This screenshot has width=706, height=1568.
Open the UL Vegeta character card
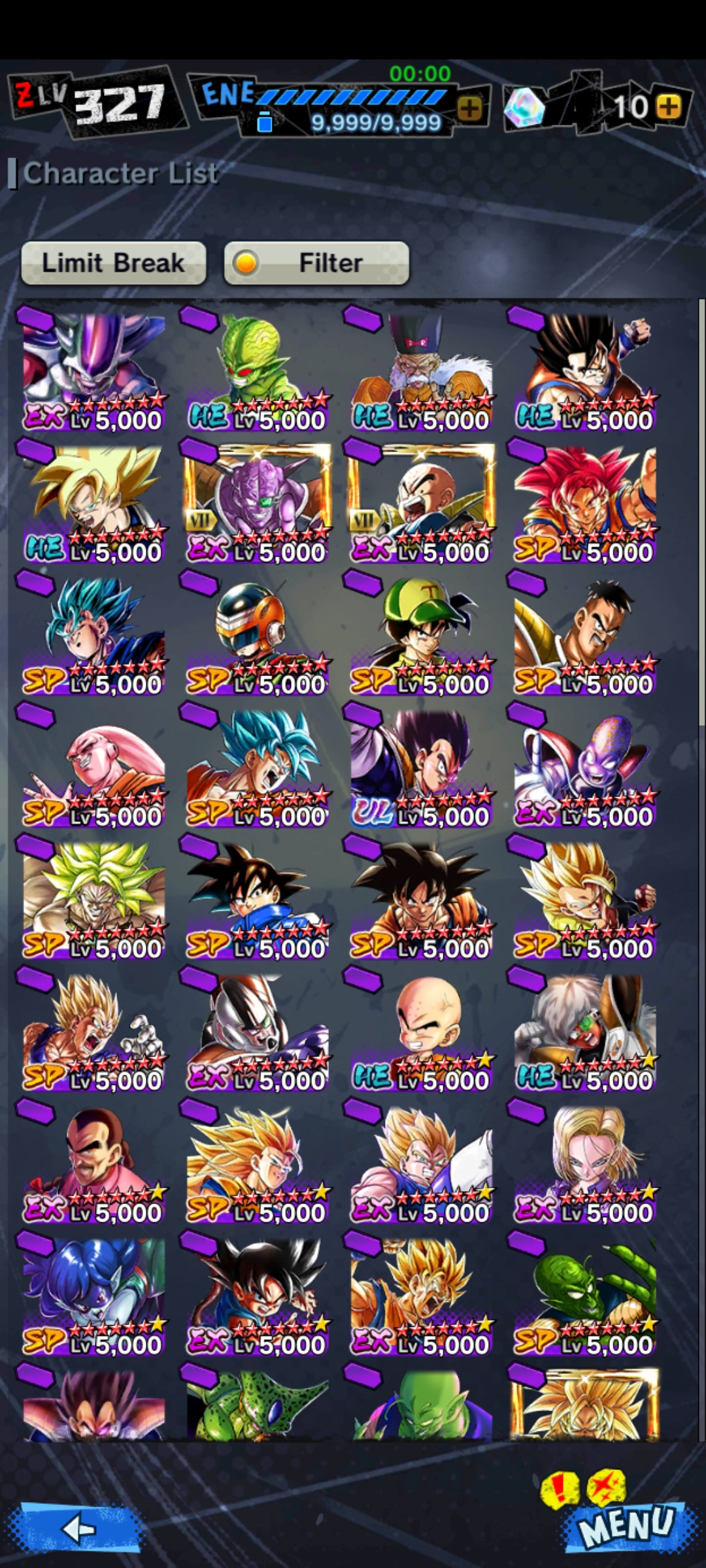(422, 770)
